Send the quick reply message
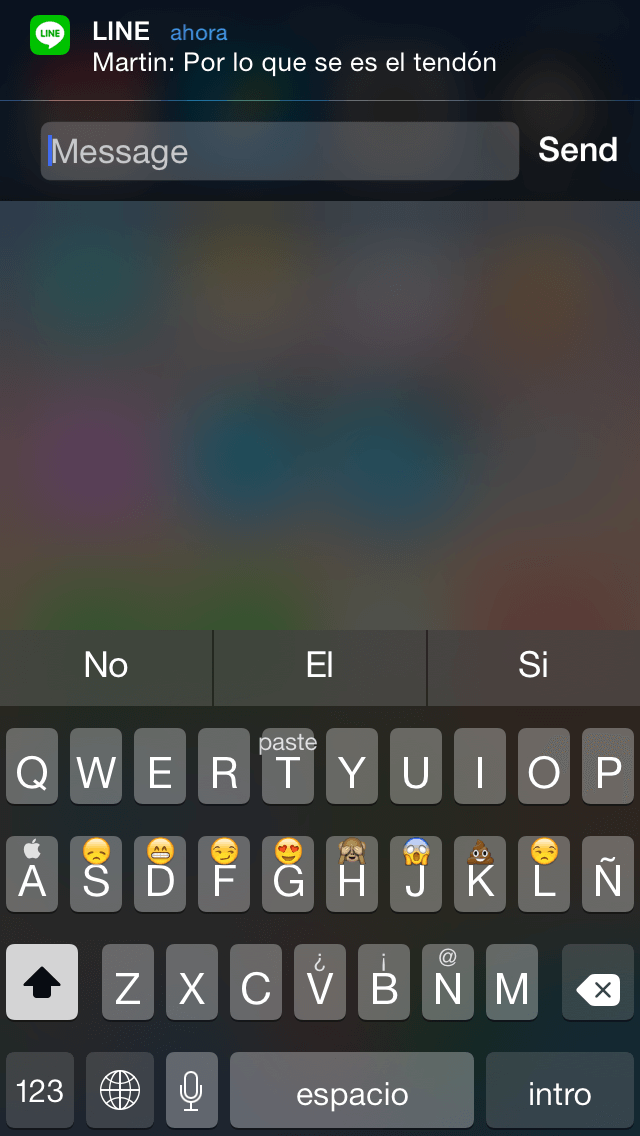The image size is (640, 1136). click(x=577, y=150)
